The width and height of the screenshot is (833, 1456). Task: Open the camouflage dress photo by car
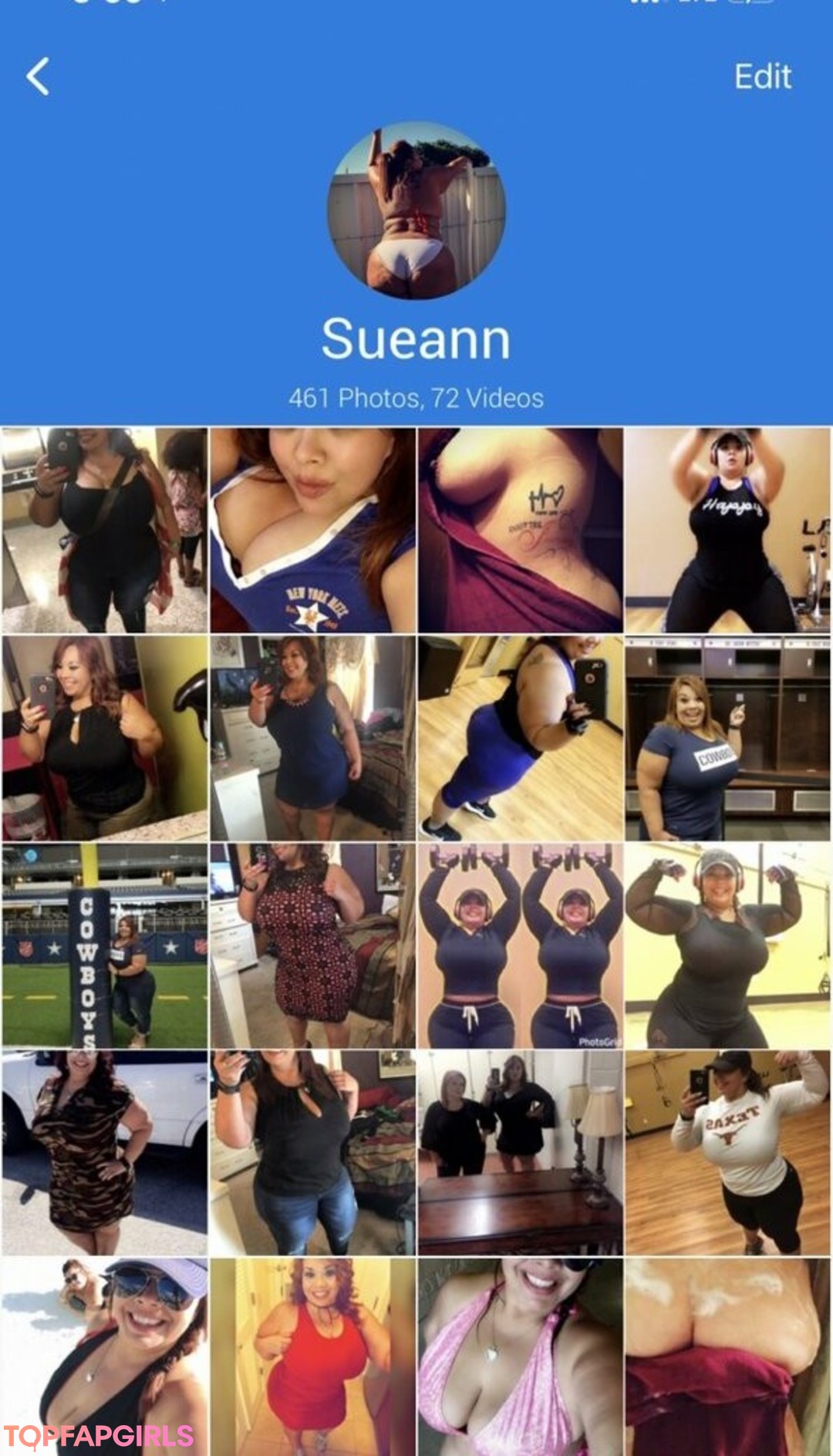pyautogui.click(x=105, y=1152)
